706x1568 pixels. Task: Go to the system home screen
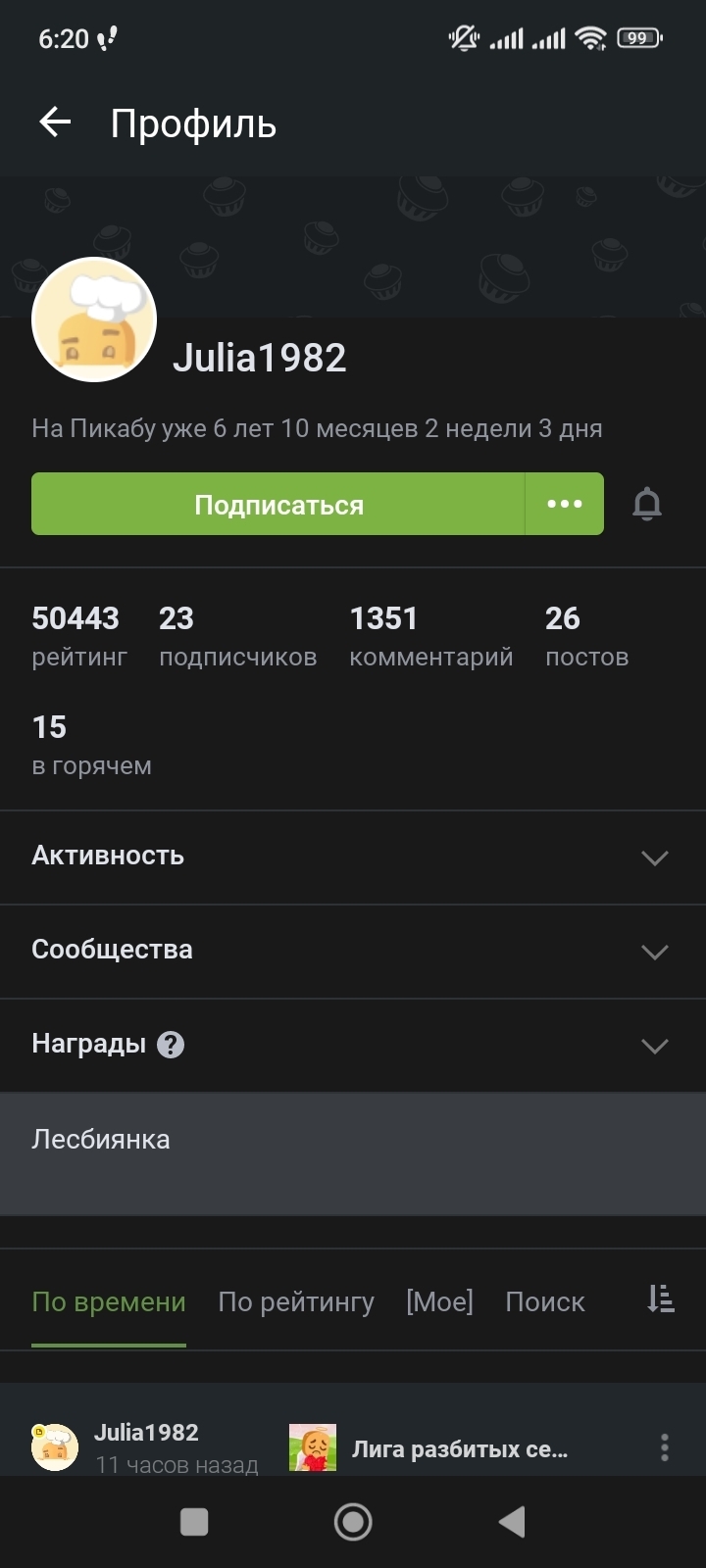pyautogui.click(x=353, y=1522)
